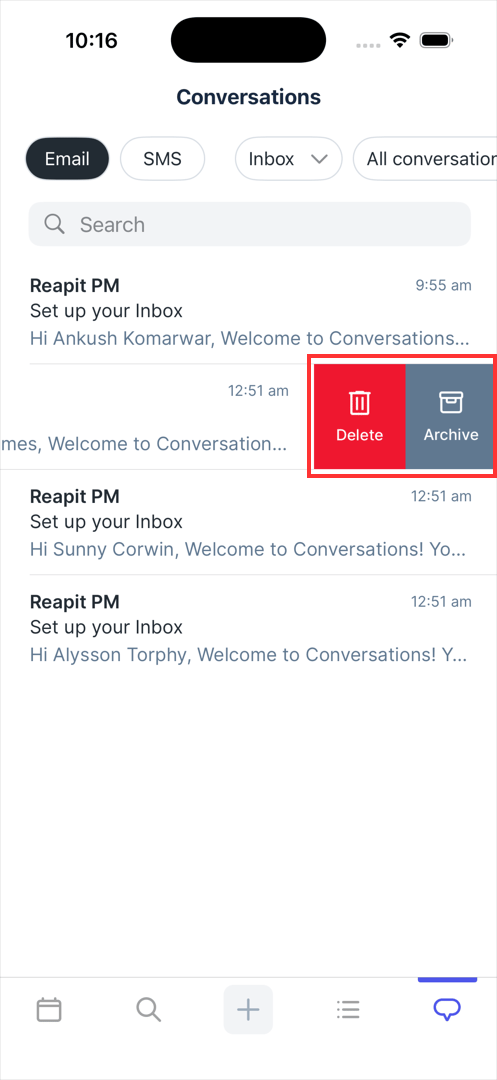The image size is (497, 1080).
Task: Select the Email tab
Action: click(67, 159)
